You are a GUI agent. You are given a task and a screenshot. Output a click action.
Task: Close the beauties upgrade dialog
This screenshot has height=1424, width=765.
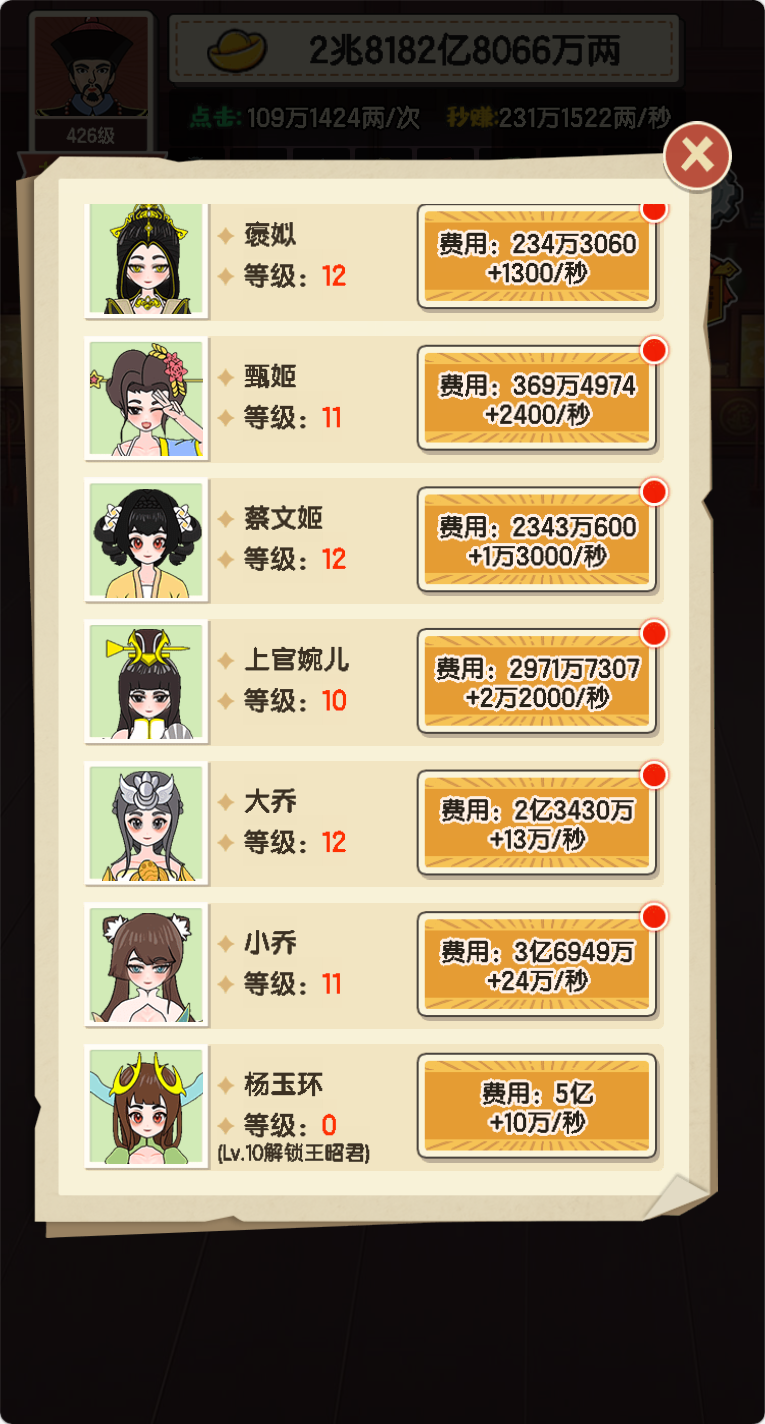pos(697,156)
